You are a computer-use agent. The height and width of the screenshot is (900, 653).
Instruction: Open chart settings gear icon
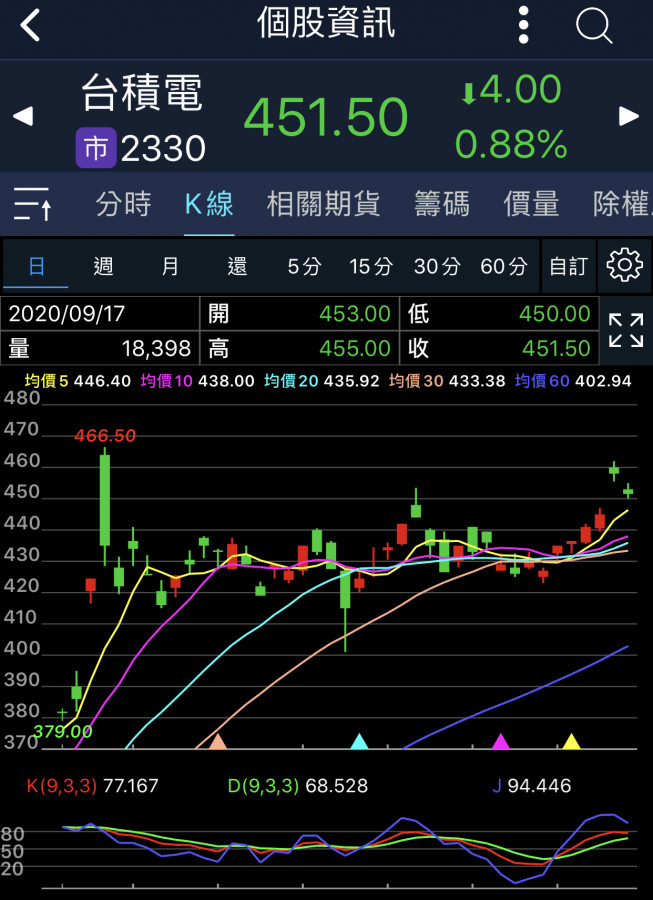[625, 266]
